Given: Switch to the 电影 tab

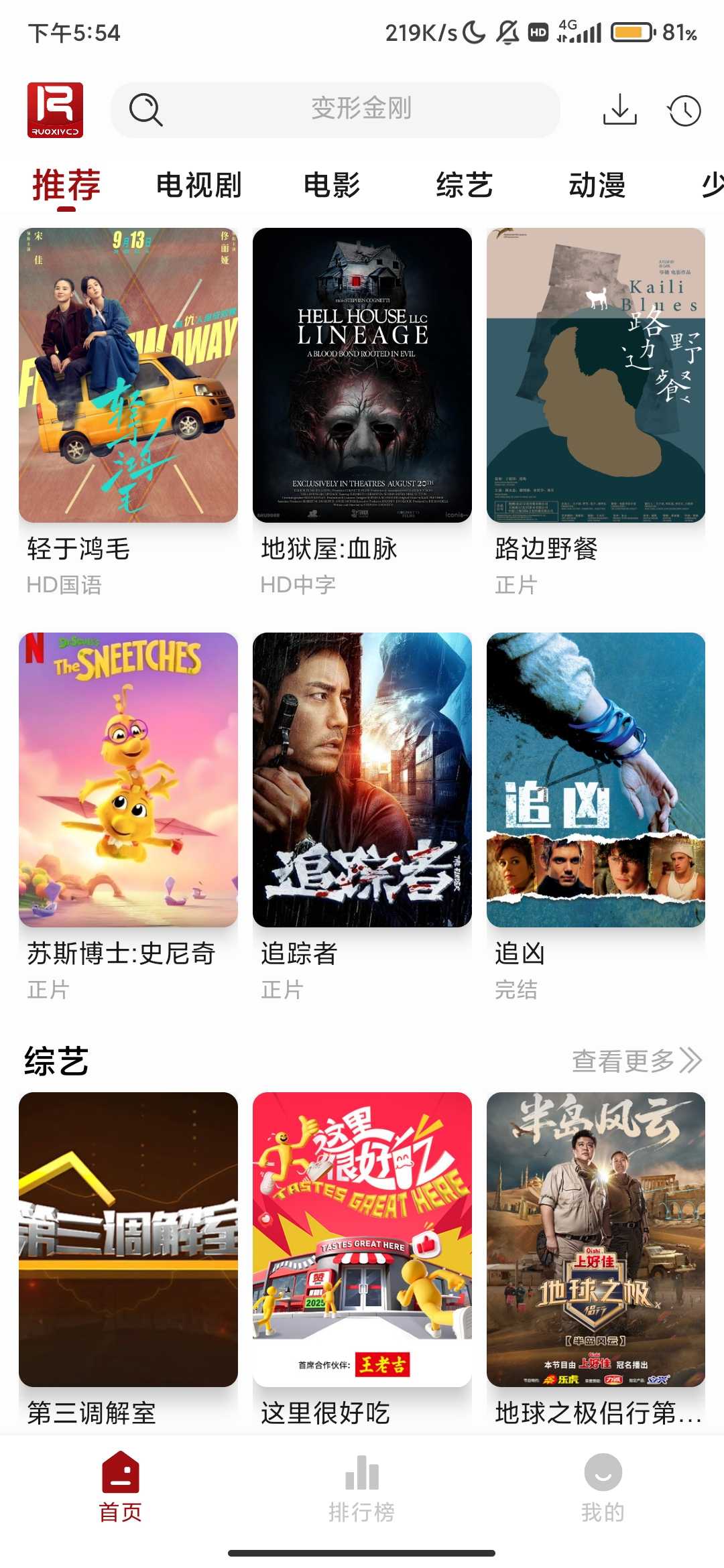Looking at the screenshot, I should click(331, 185).
